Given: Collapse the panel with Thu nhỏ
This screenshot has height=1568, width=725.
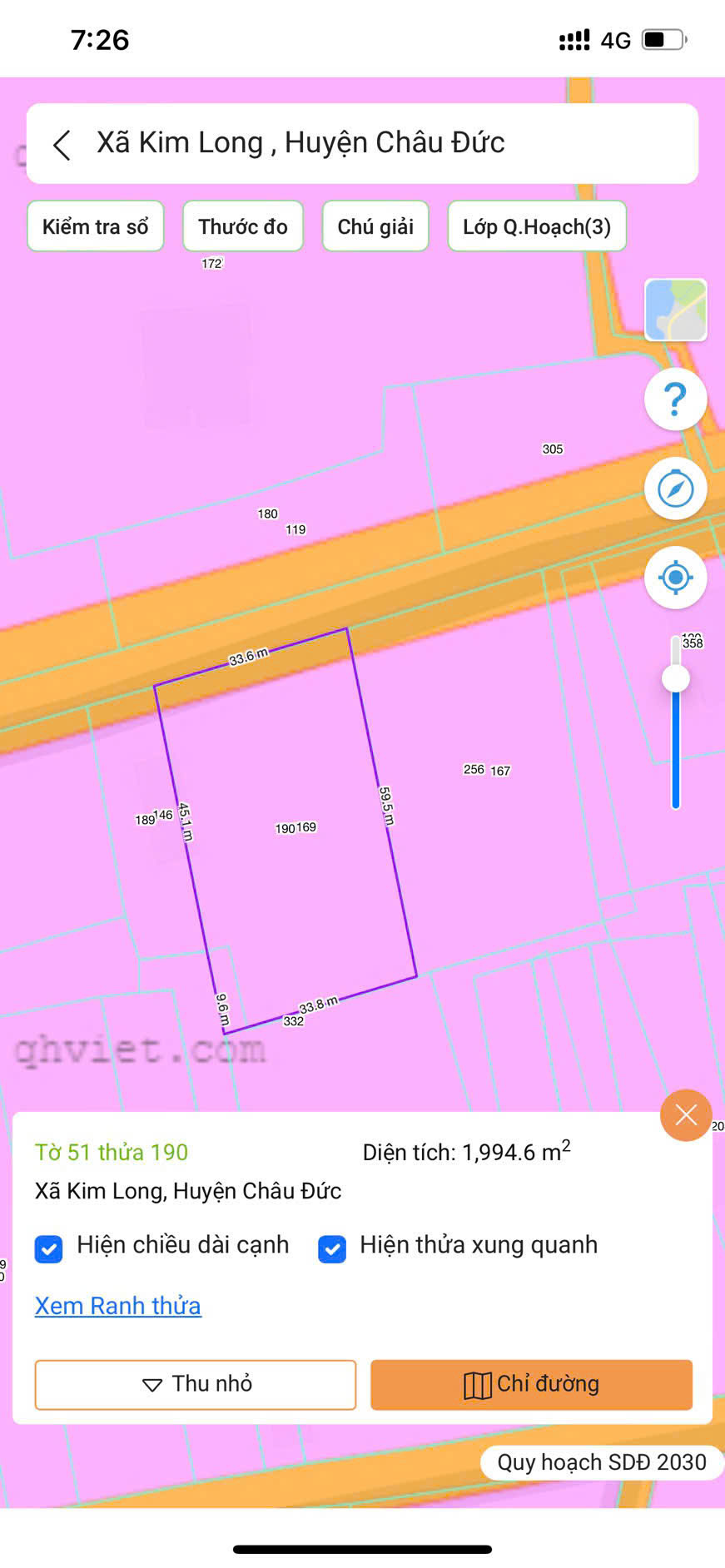Looking at the screenshot, I should [x=196, y=1384].
